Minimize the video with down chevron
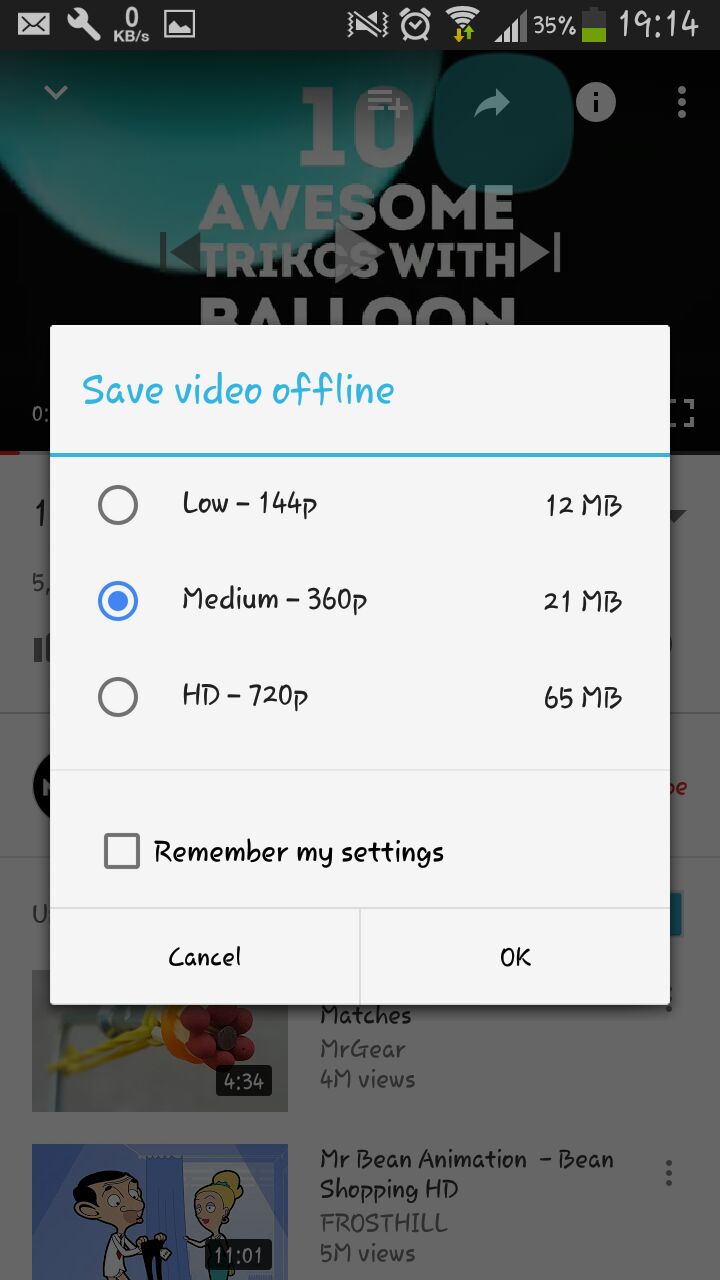720x1280 pixels. [x=56, y=93]
